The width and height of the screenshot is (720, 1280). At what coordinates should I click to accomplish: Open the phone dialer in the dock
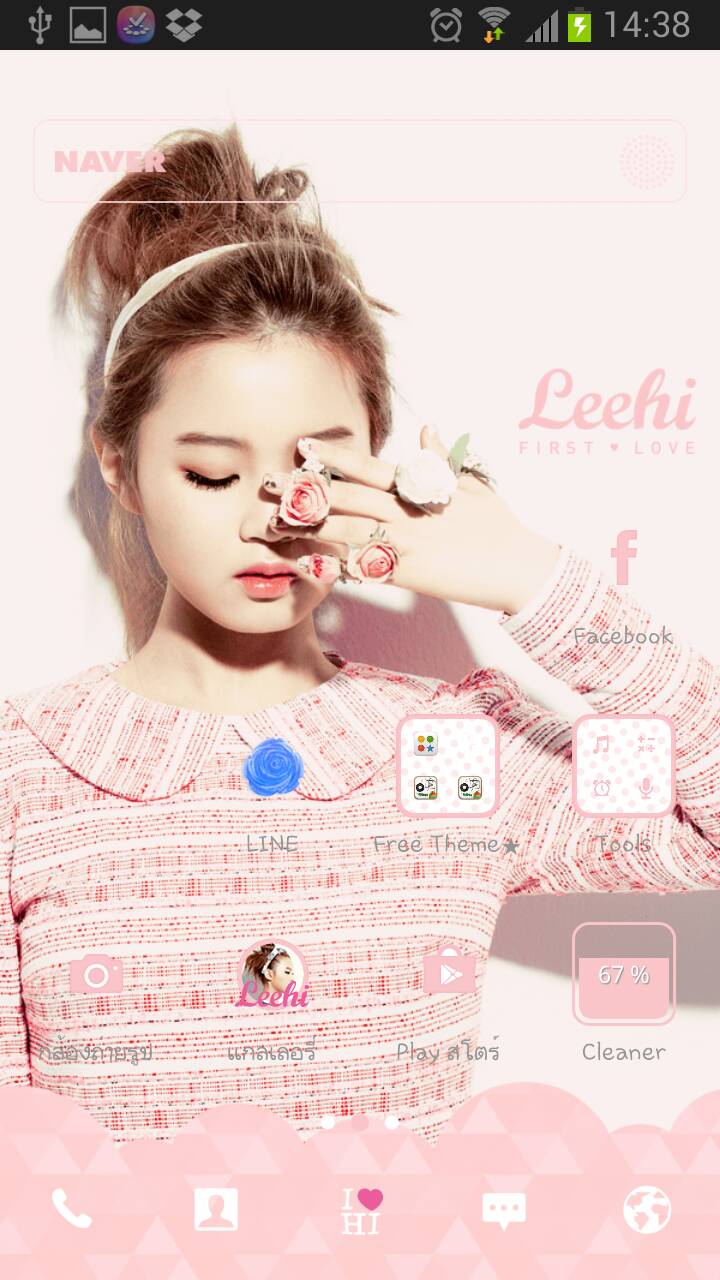[x=72, y=1211]
